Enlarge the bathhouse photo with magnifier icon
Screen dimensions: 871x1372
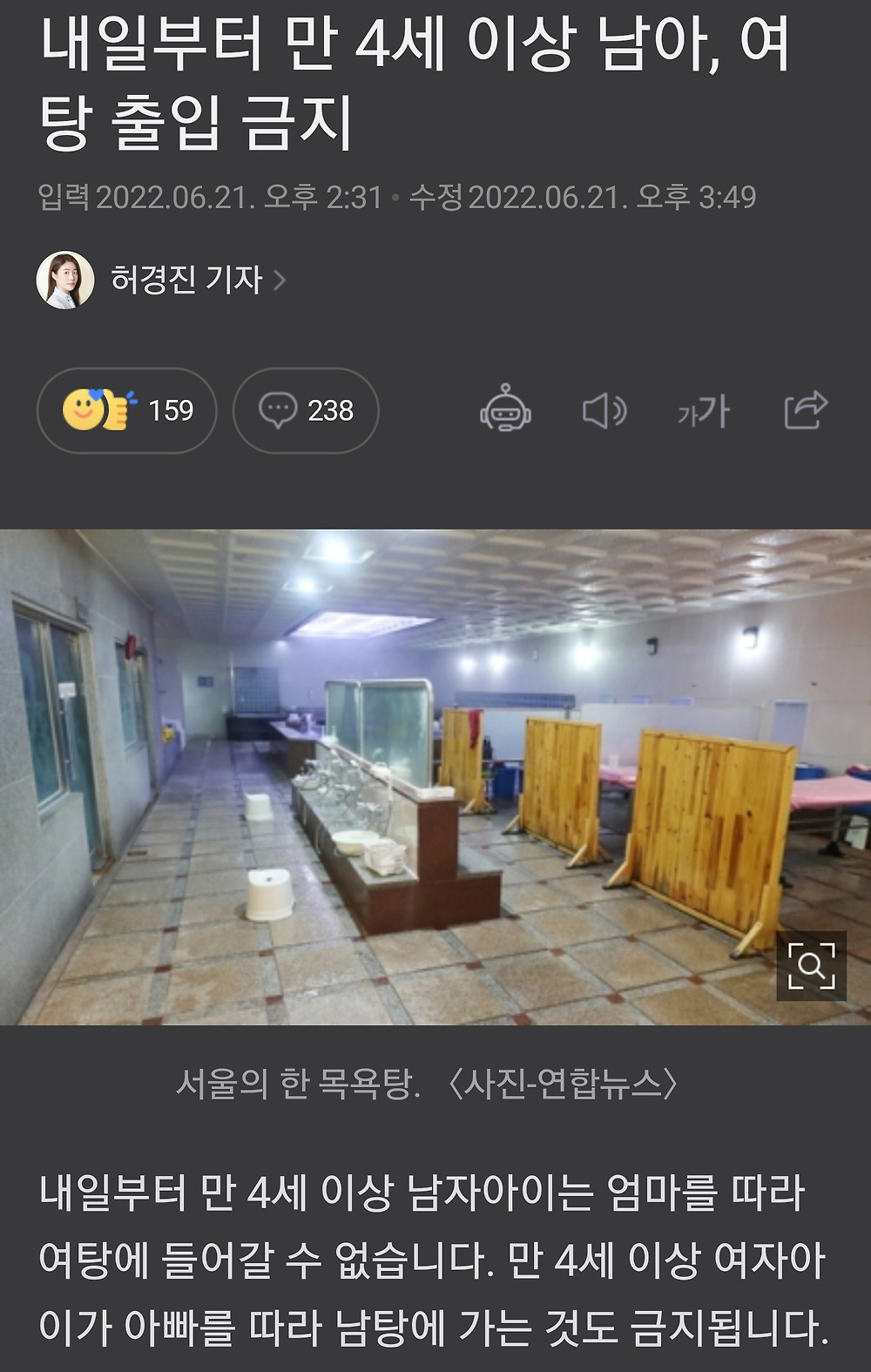tap(811, 965)
